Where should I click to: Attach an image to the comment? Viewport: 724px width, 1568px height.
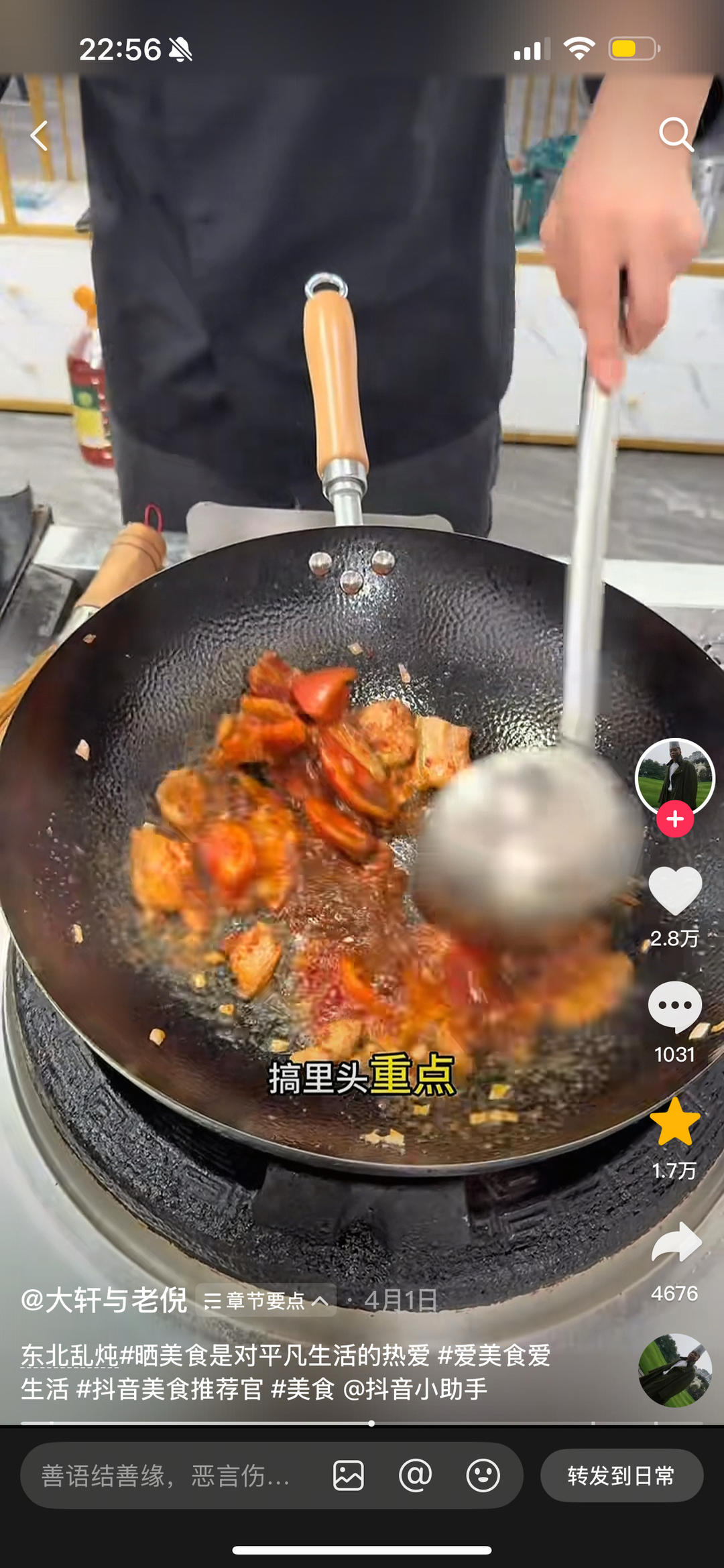(349, 1475)
